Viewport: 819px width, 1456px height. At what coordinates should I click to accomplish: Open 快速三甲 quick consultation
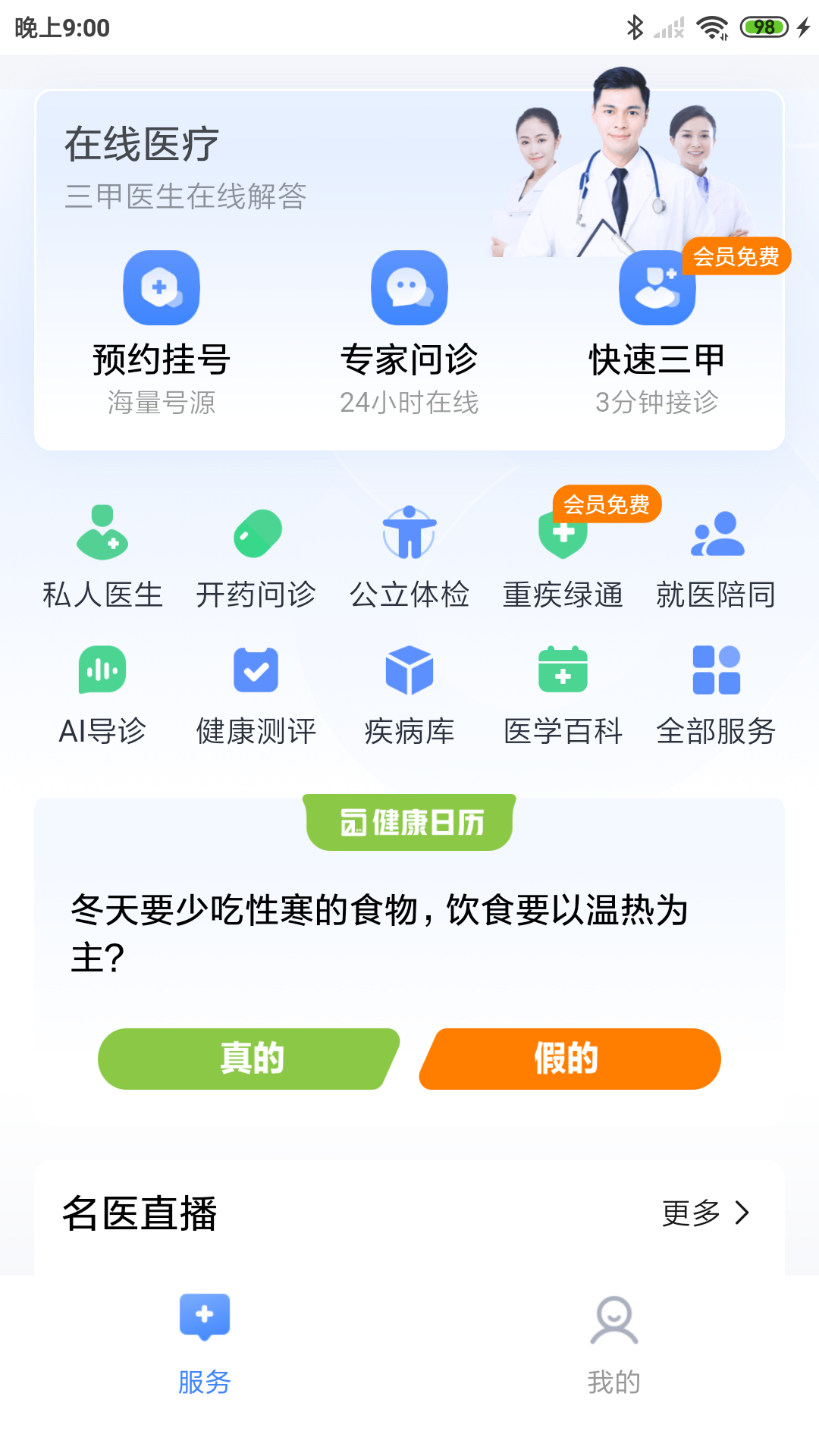pos(657,333)
